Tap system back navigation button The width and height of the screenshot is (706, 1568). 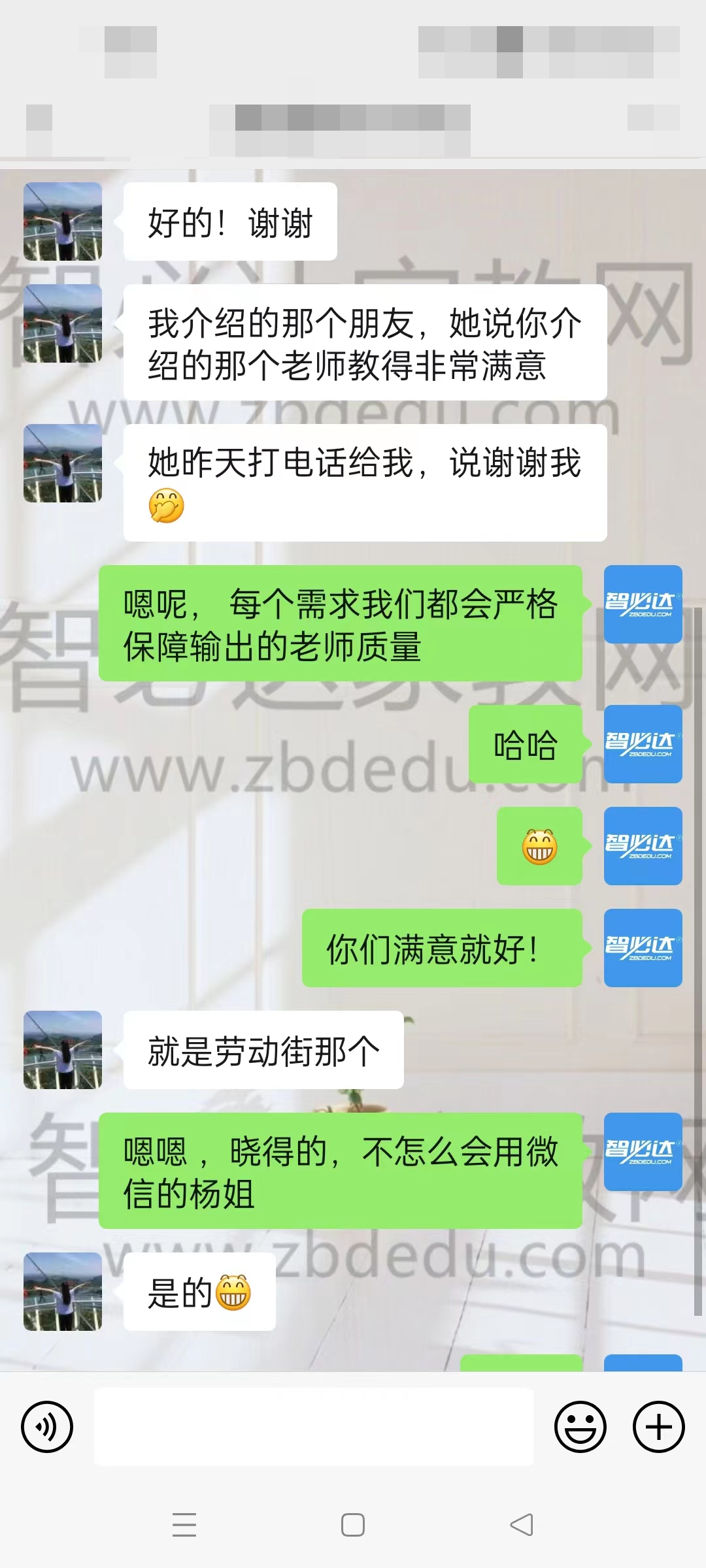point(522,1525)
